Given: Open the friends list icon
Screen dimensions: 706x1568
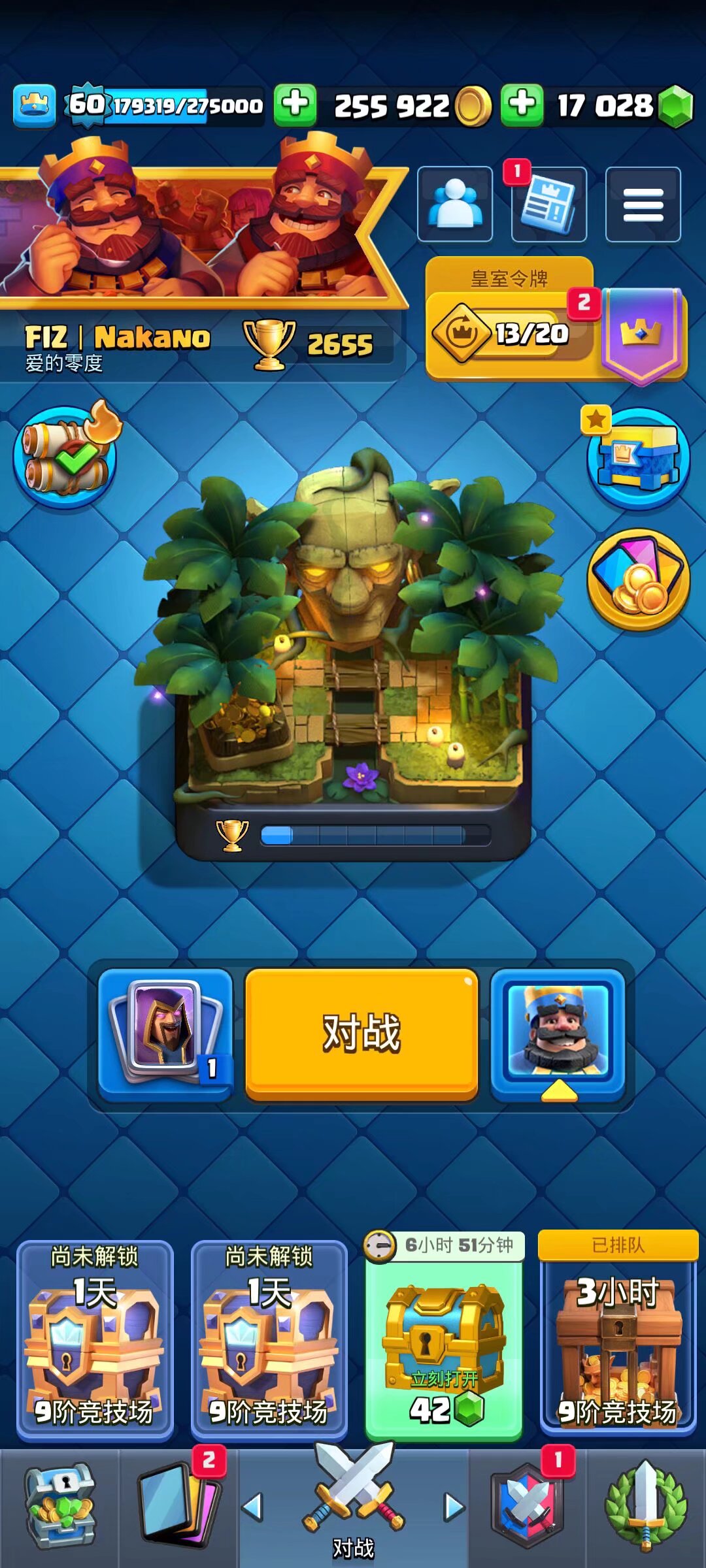Looking at the screenshot, I should pos(455,204).
